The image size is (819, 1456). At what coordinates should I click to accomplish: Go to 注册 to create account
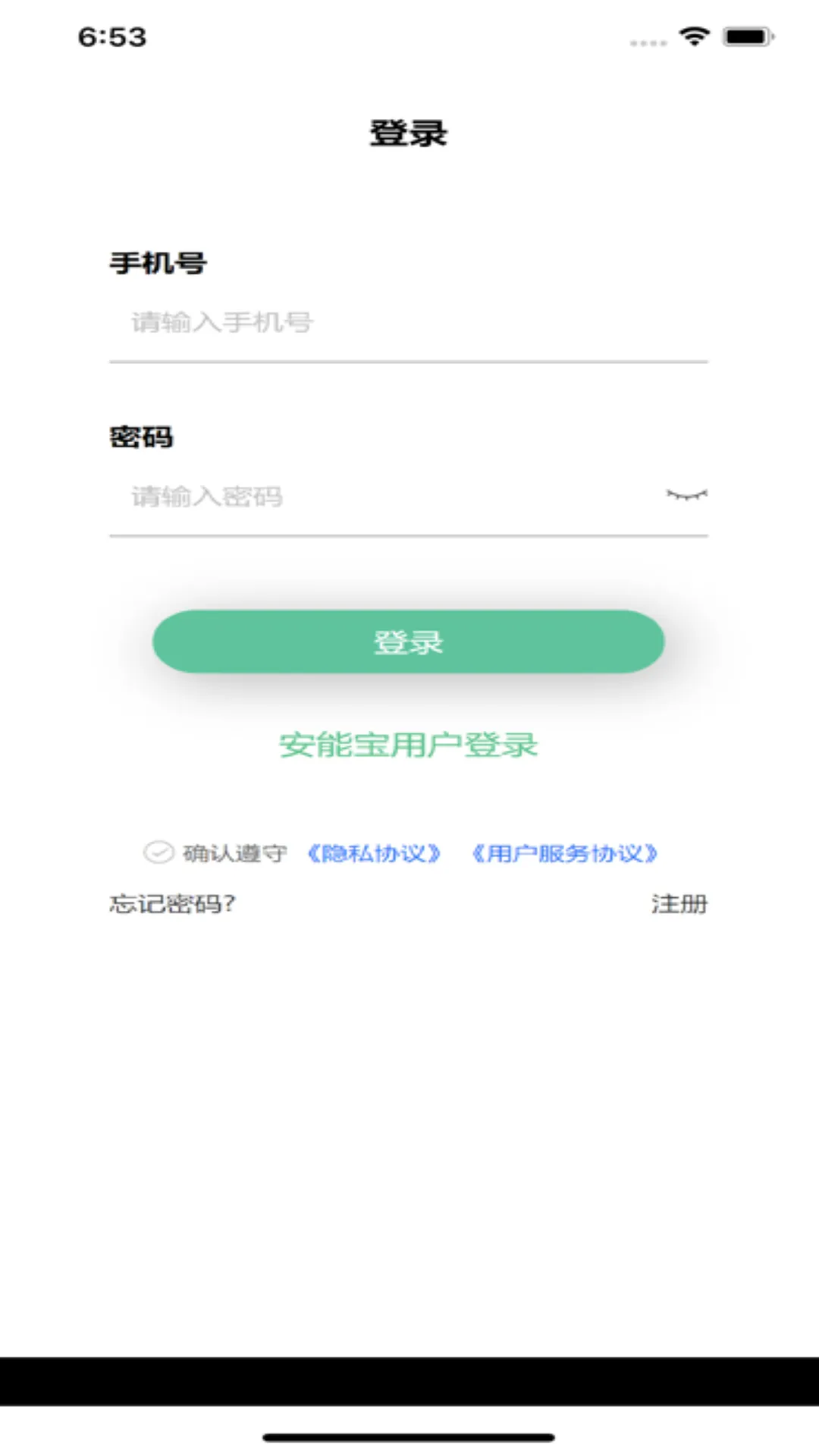click(x=679, y=904)
